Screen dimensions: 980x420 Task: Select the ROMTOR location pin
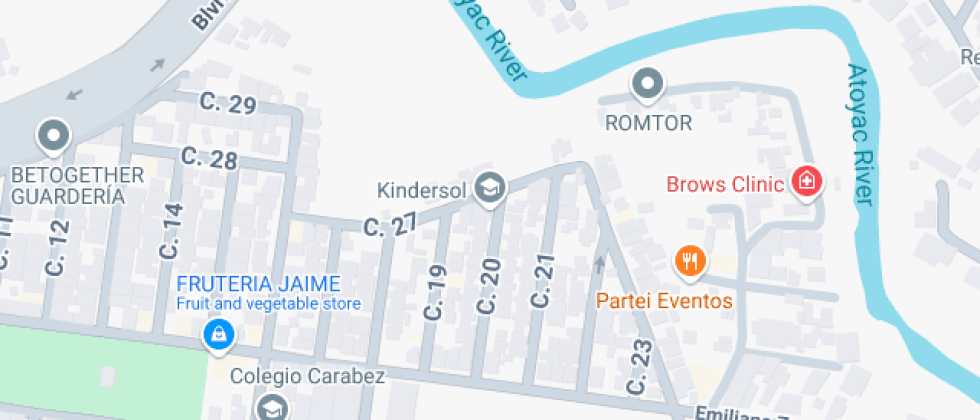pos(650,84)
